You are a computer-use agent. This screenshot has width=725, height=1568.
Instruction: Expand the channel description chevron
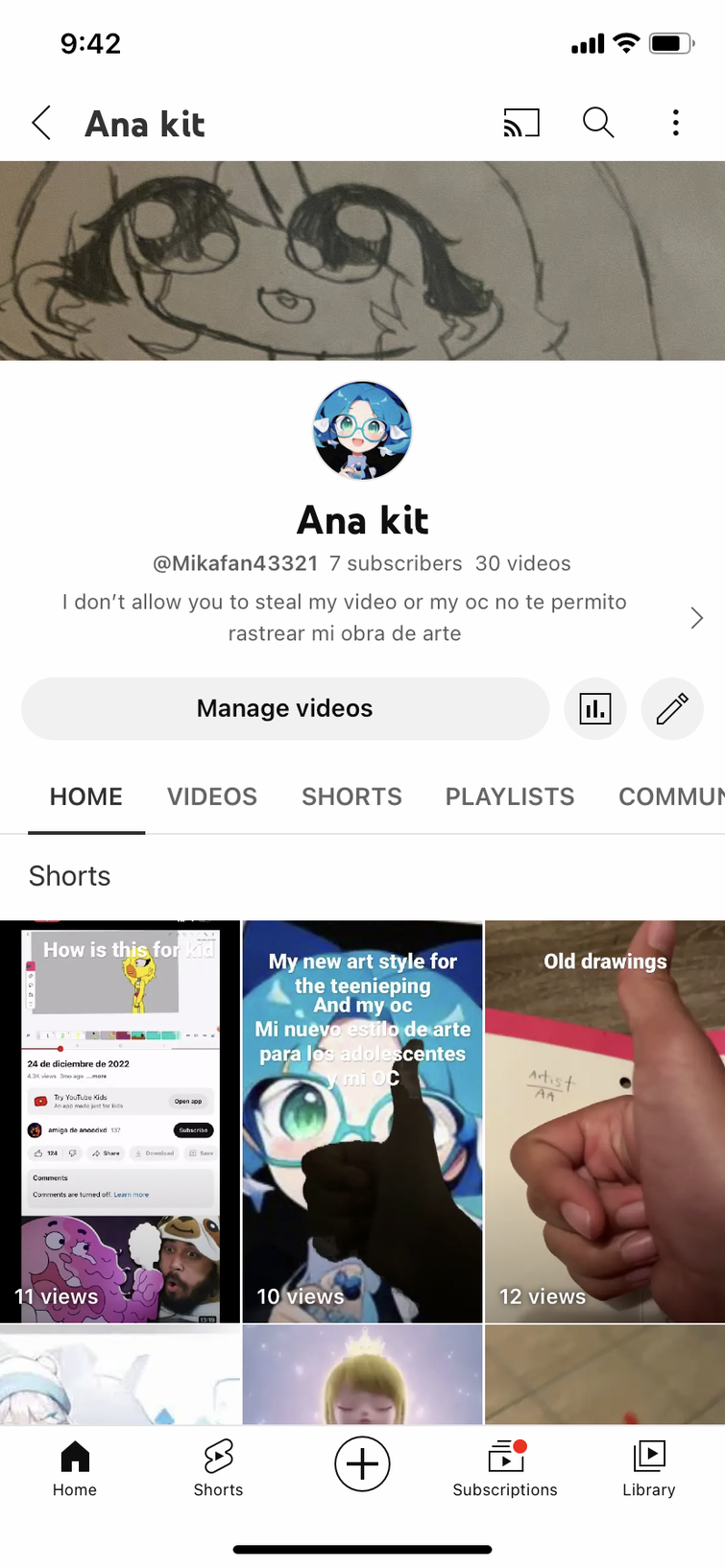697,618
